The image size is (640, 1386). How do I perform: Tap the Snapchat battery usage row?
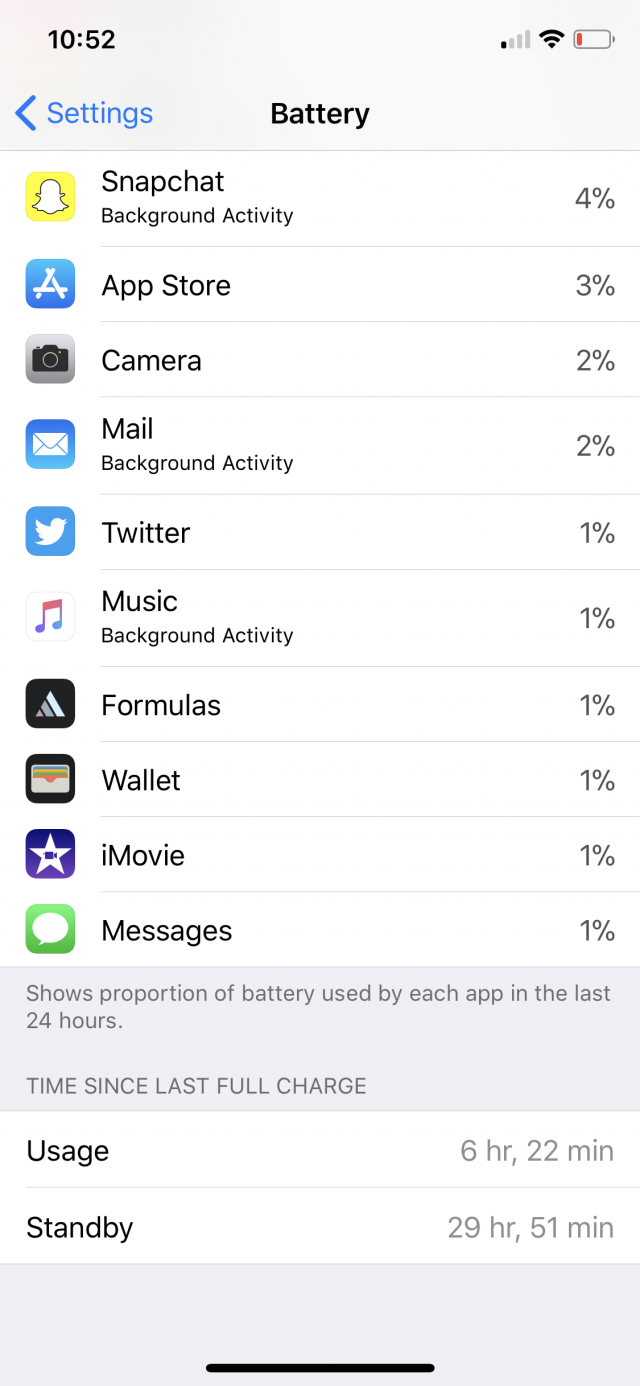(x=320, y=199)
